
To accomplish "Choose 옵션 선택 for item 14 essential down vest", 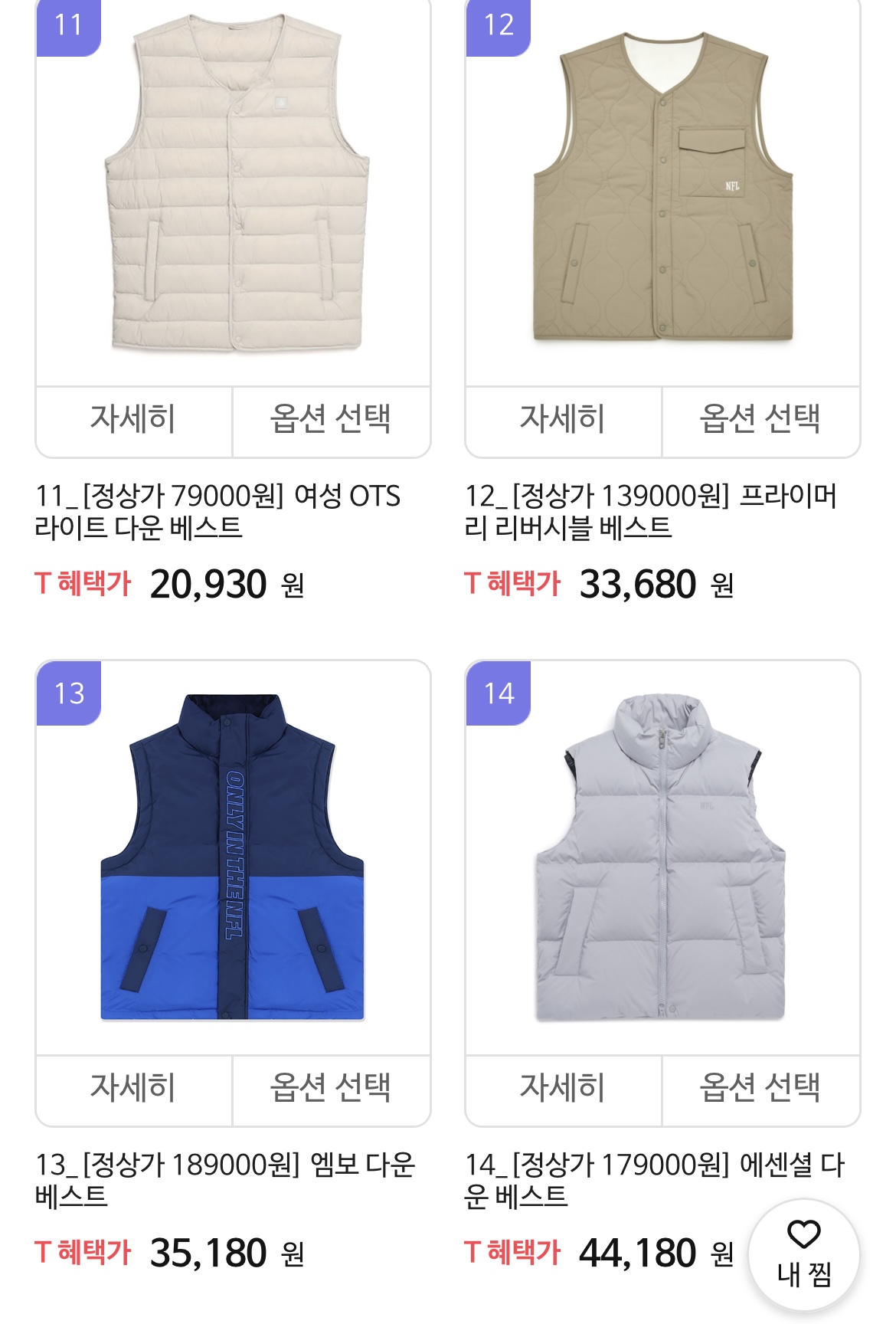I will click(760, 1088).
